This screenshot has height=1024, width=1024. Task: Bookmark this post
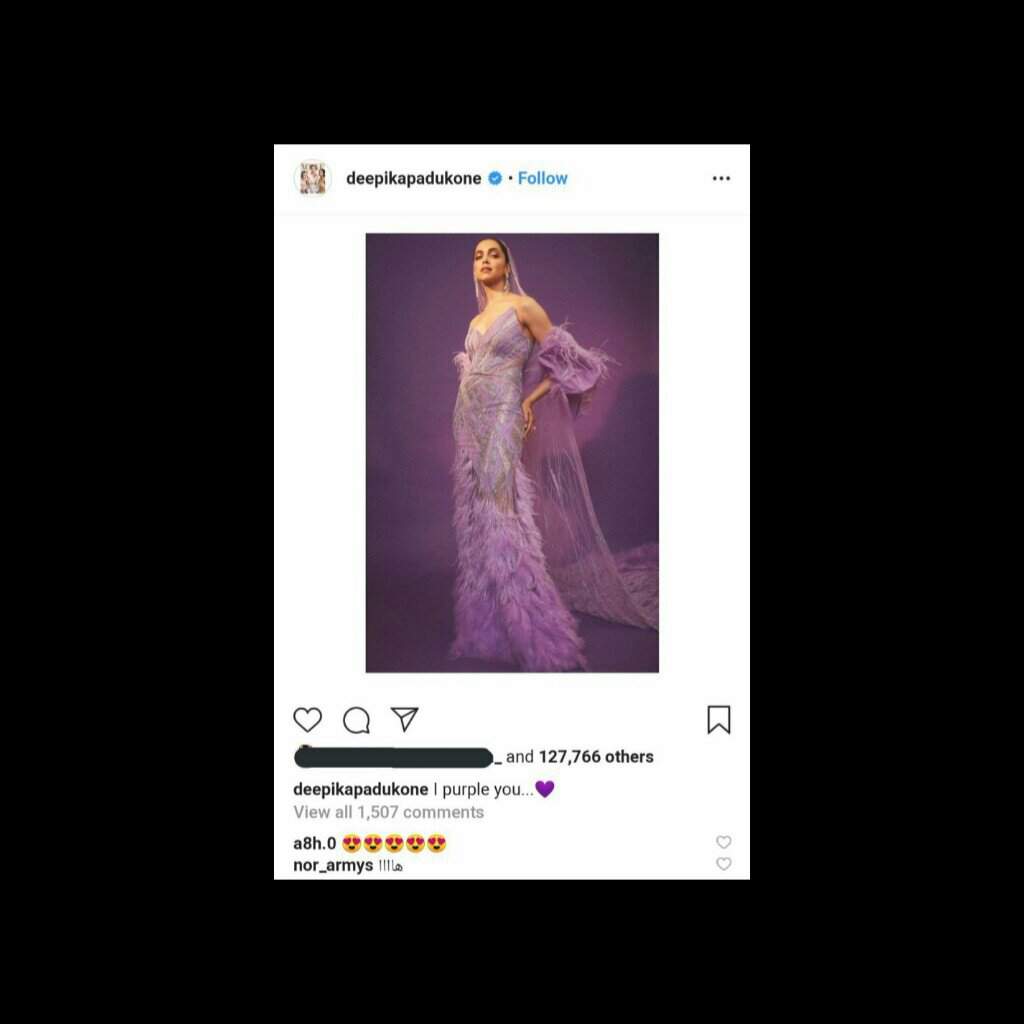coord(718,720)
